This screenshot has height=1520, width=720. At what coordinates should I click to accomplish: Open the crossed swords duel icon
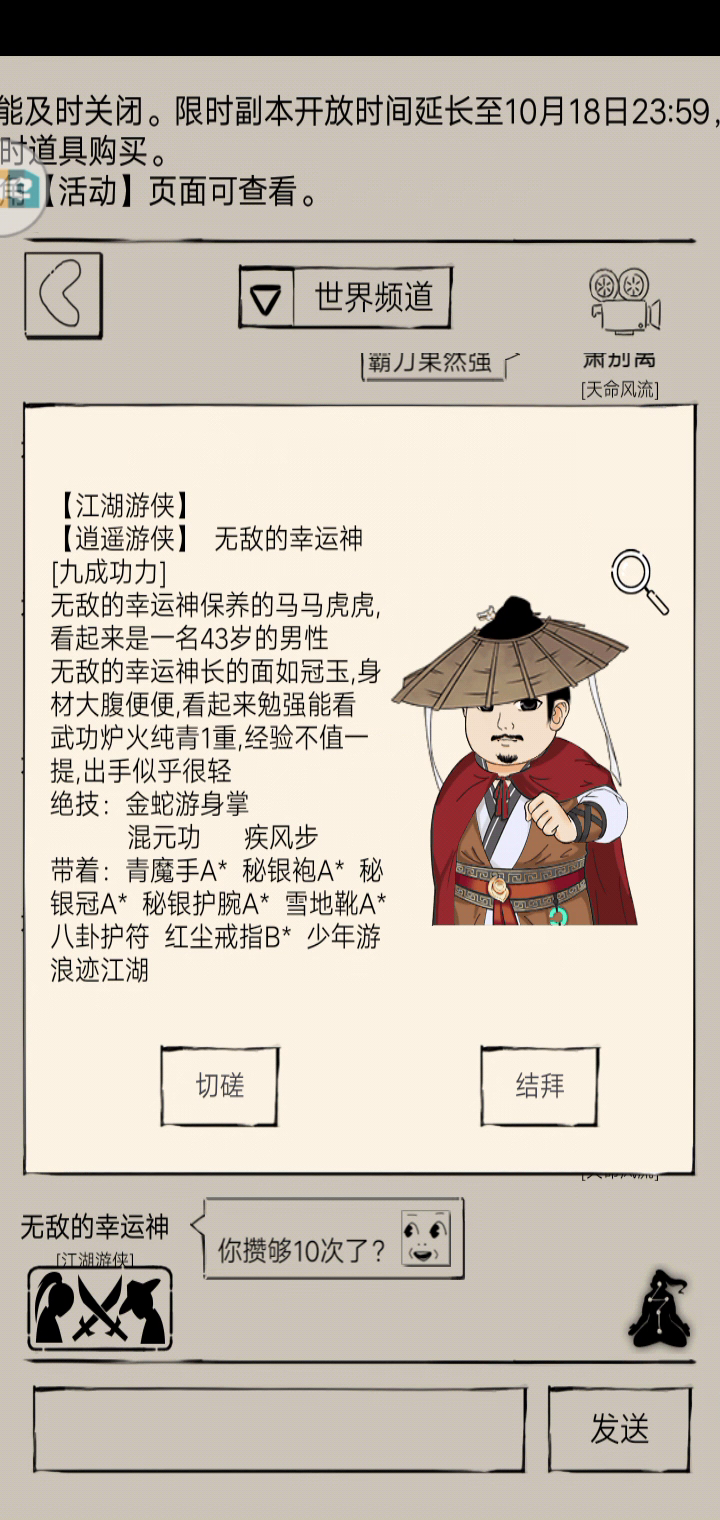click(100, 1309)
